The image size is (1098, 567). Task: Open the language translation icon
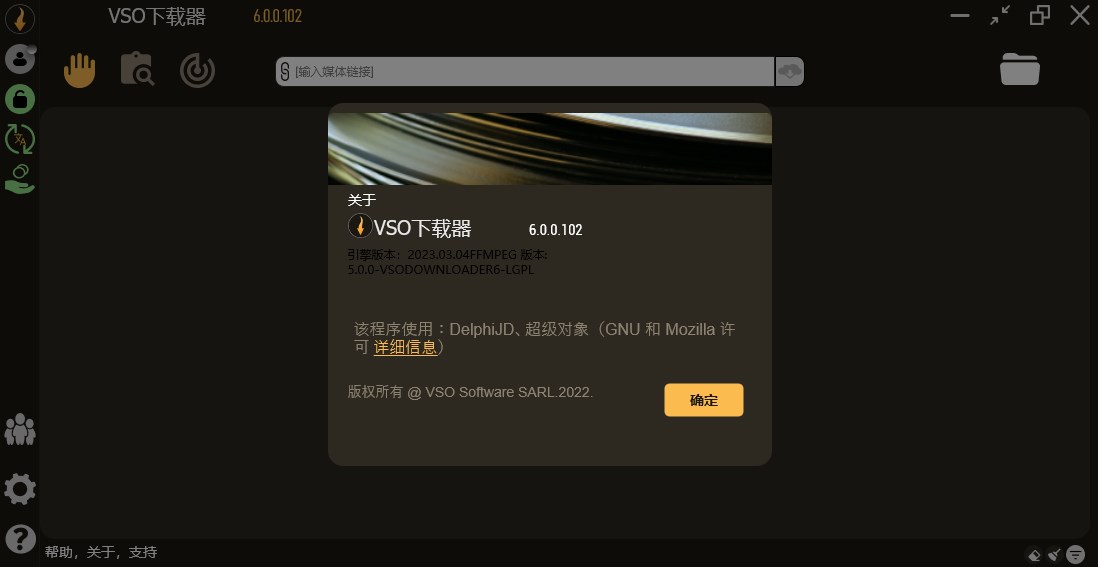(19, 138)
